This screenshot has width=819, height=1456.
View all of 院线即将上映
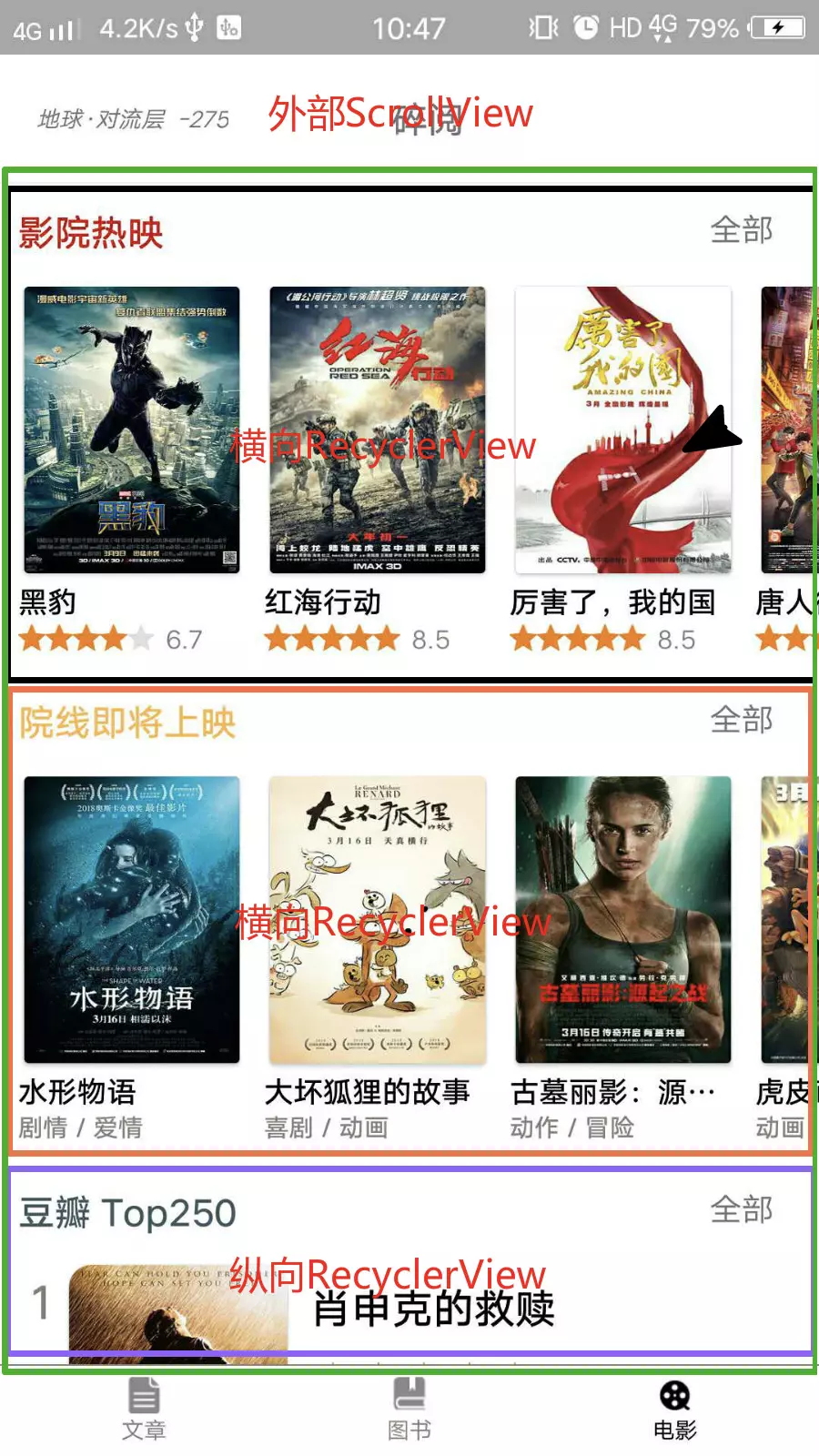click(741, 721)
